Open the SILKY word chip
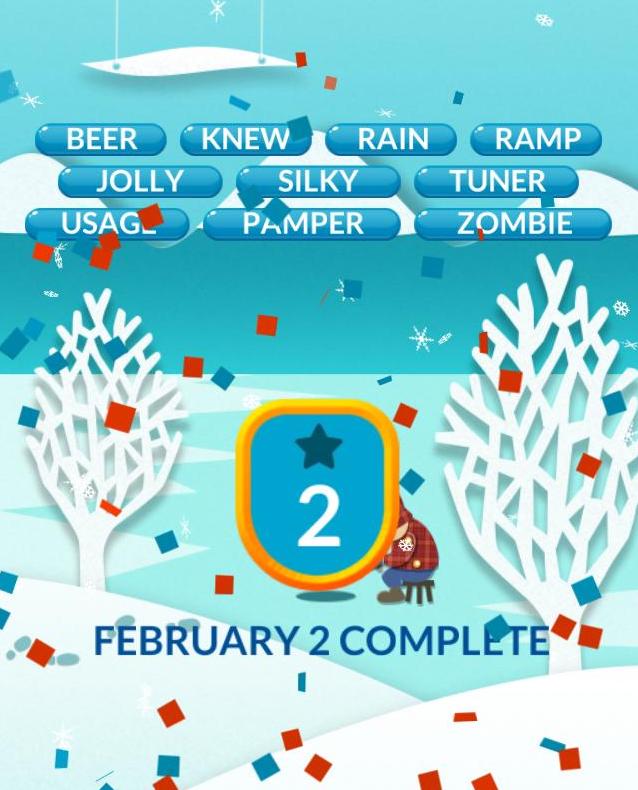The height and width of the screenshot is (790, 638). [318, 182]
